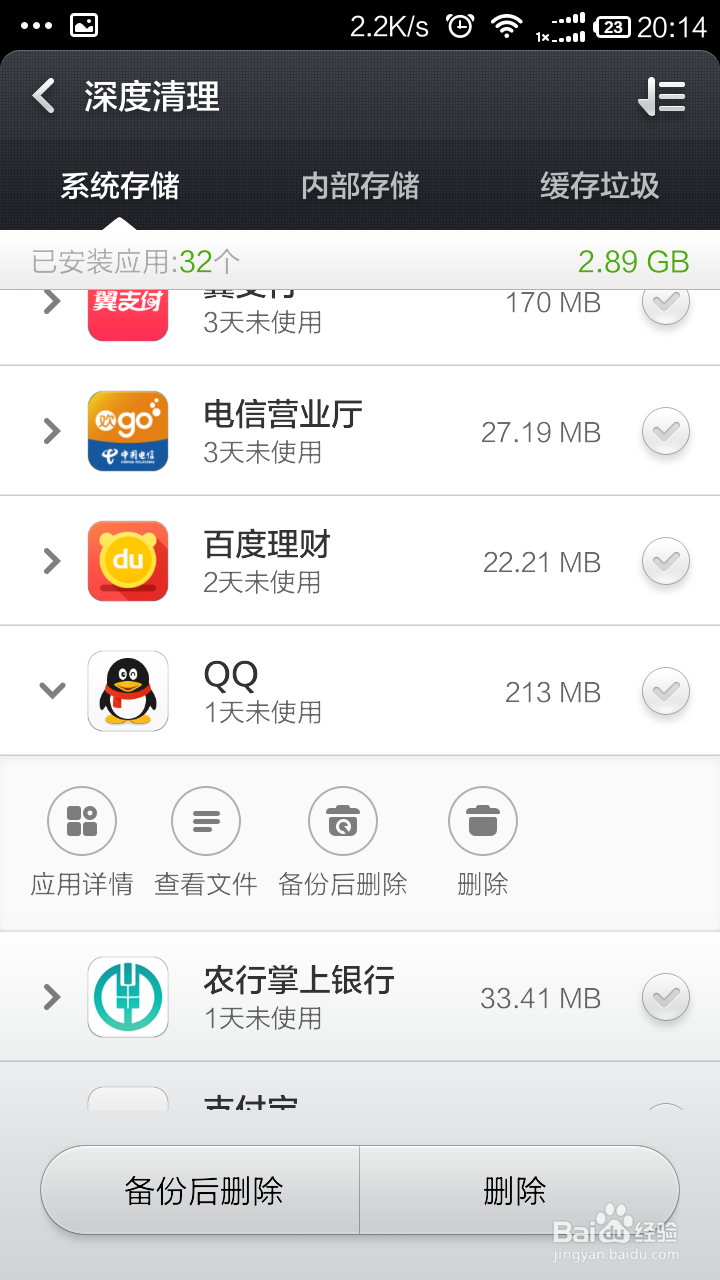720x1280 pixels.
Task: Switch to the 缓存垃圾 tab
Action: (x=600, y=186)
